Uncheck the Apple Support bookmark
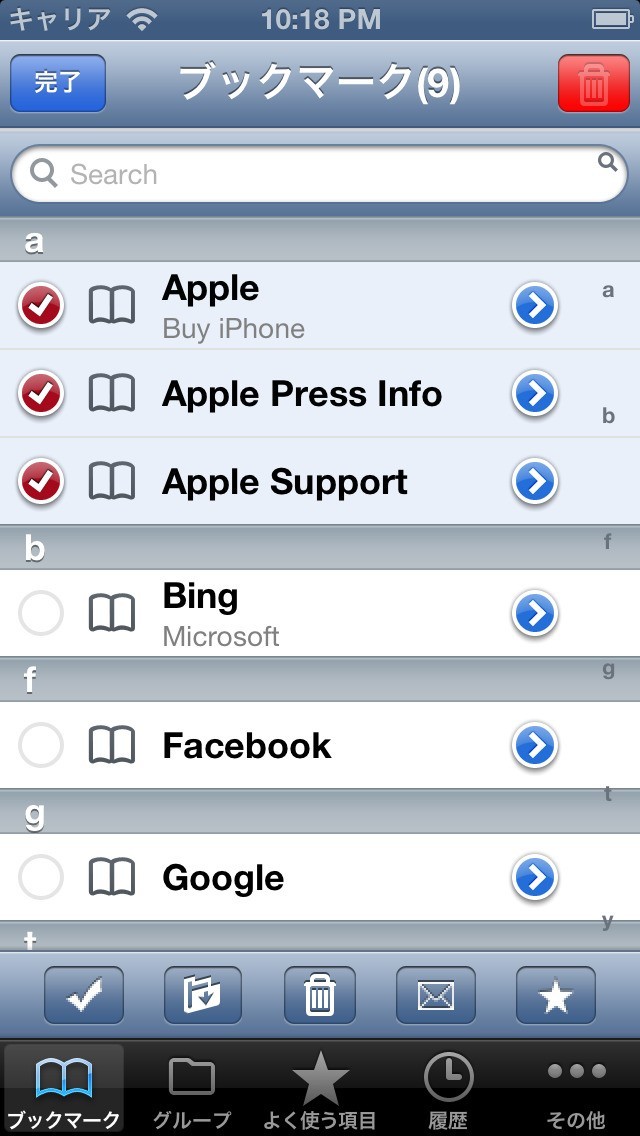Image resolution: width=640 pixels, height=1136 pixels. (41, 482)
